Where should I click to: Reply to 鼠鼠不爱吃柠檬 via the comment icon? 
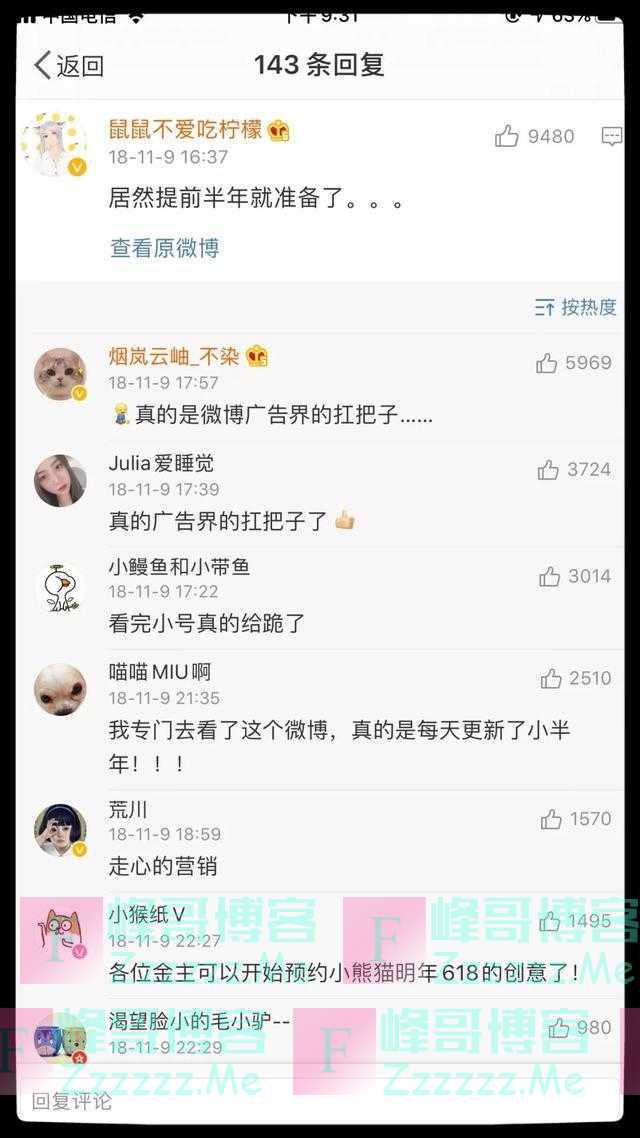coord(611,137)
